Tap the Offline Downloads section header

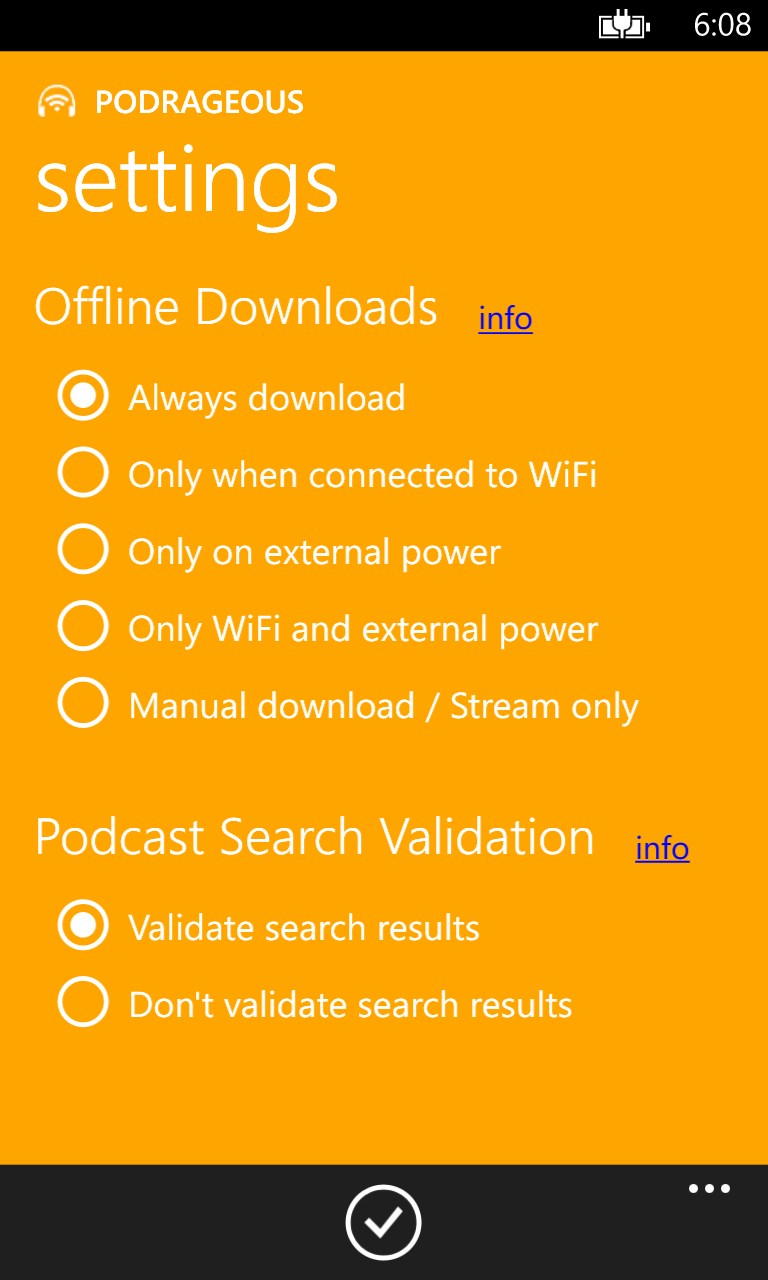[x=237, y=307]
